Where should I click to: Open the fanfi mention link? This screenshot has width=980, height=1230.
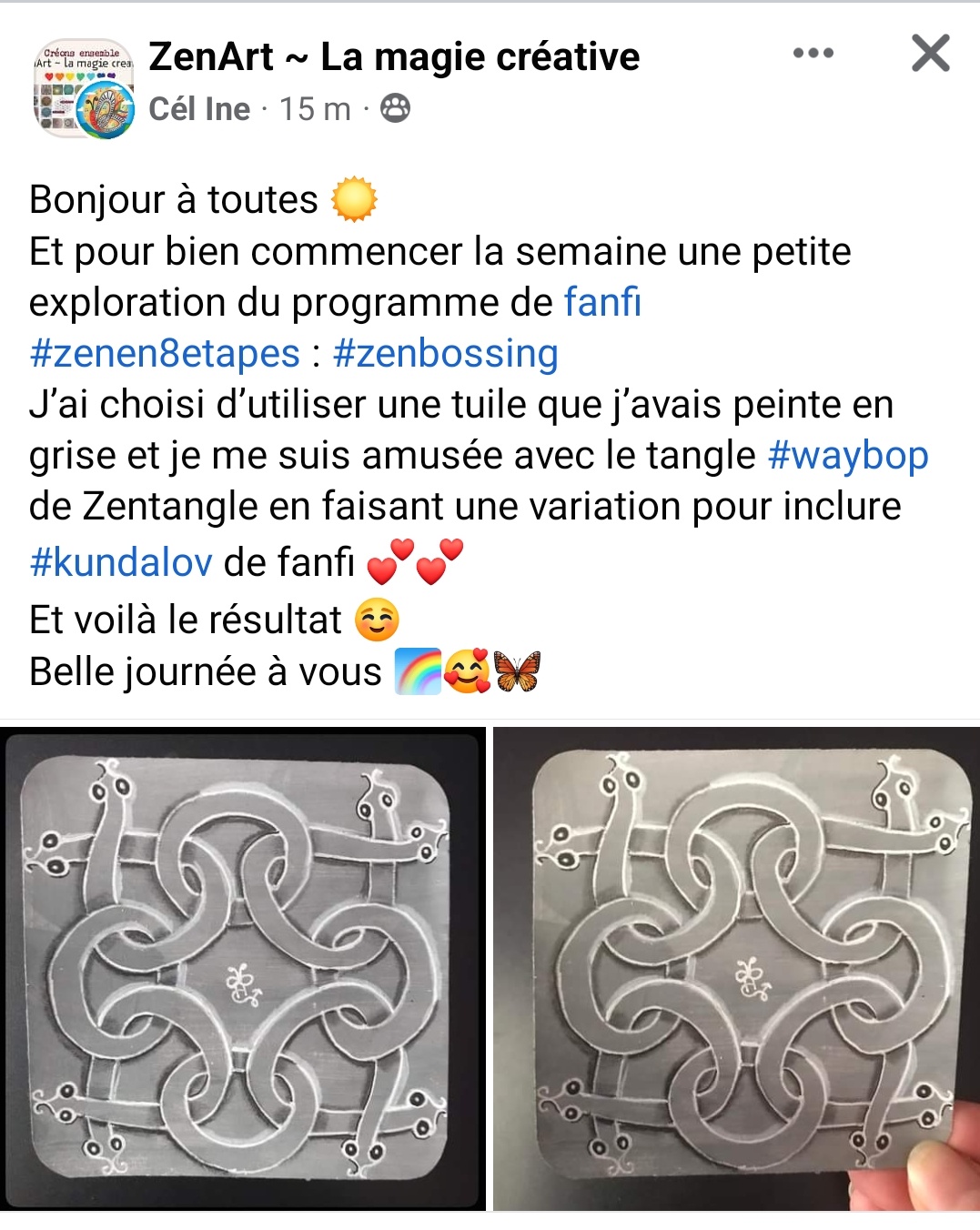tap(602, 303)
